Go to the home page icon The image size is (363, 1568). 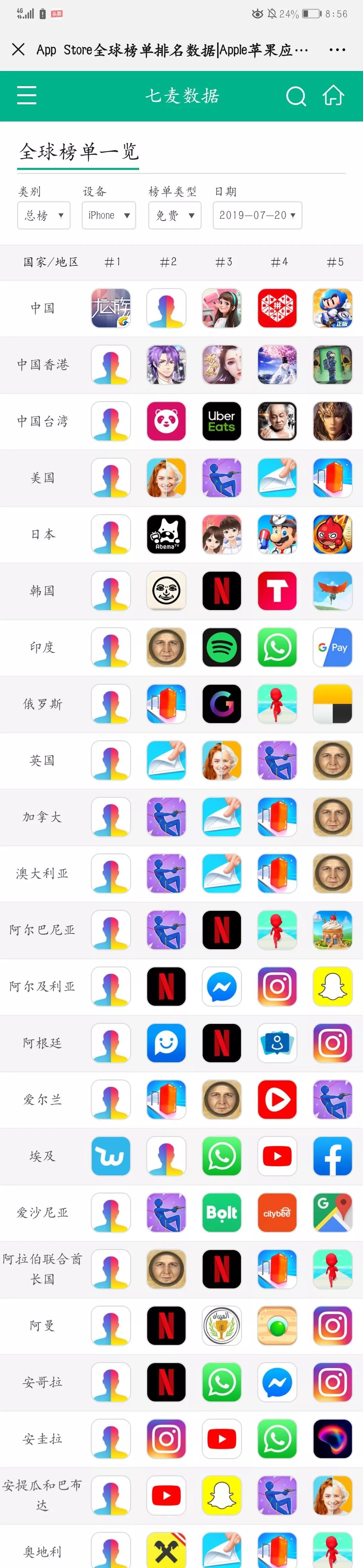tap(333, 96)
